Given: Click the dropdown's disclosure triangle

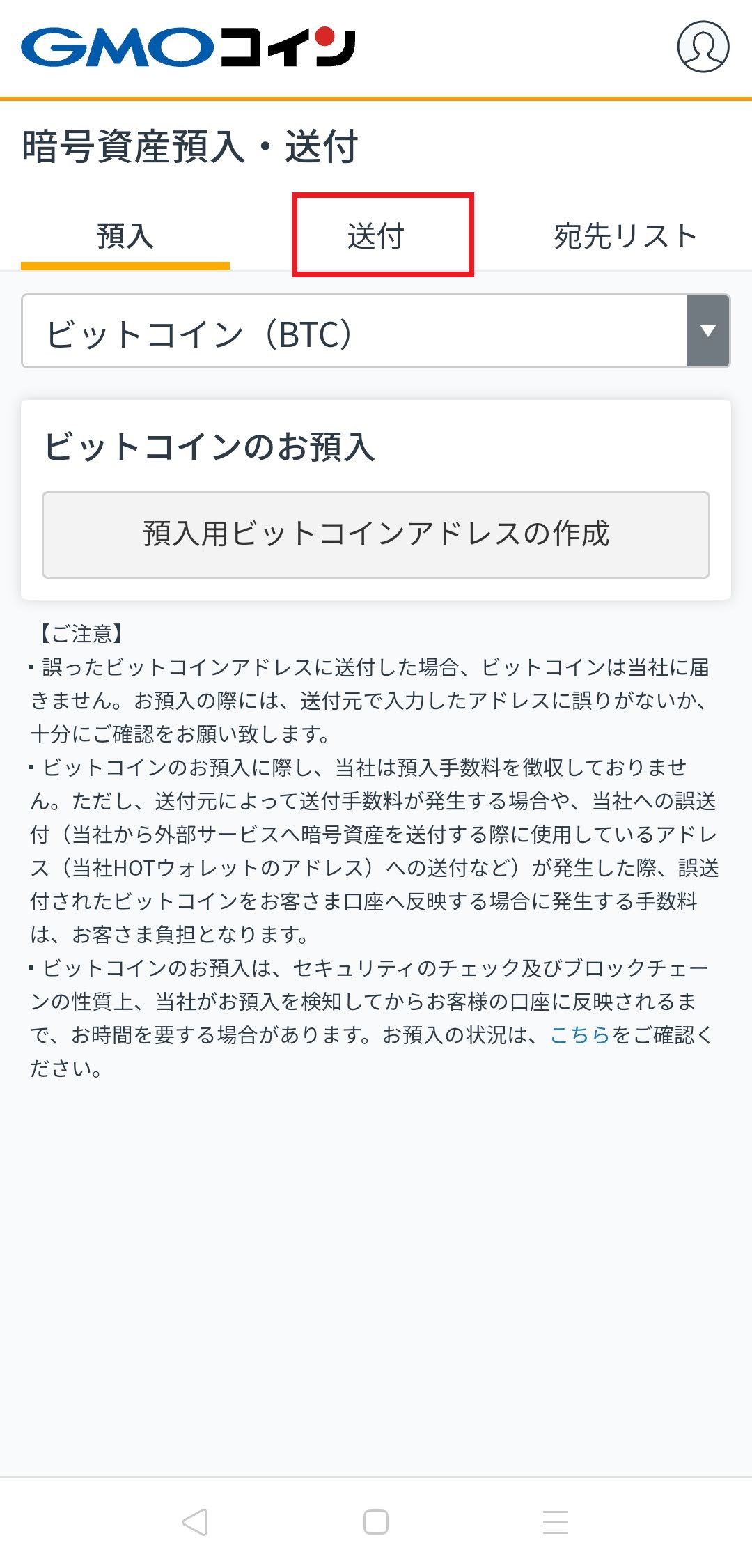Looking at the screenshot, I should tap(708, 332).
